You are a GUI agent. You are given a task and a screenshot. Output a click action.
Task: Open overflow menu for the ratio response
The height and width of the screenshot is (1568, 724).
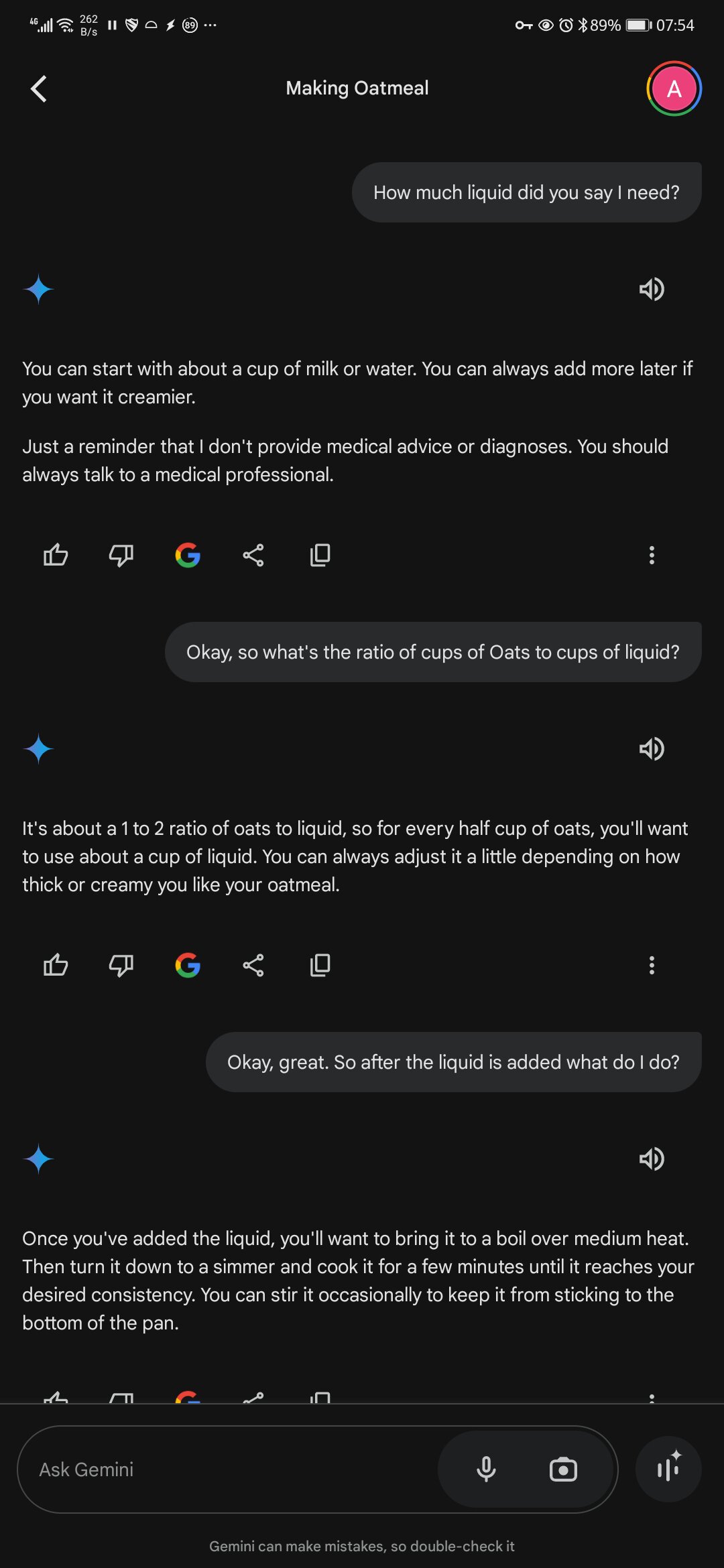(x=651, y=965)
